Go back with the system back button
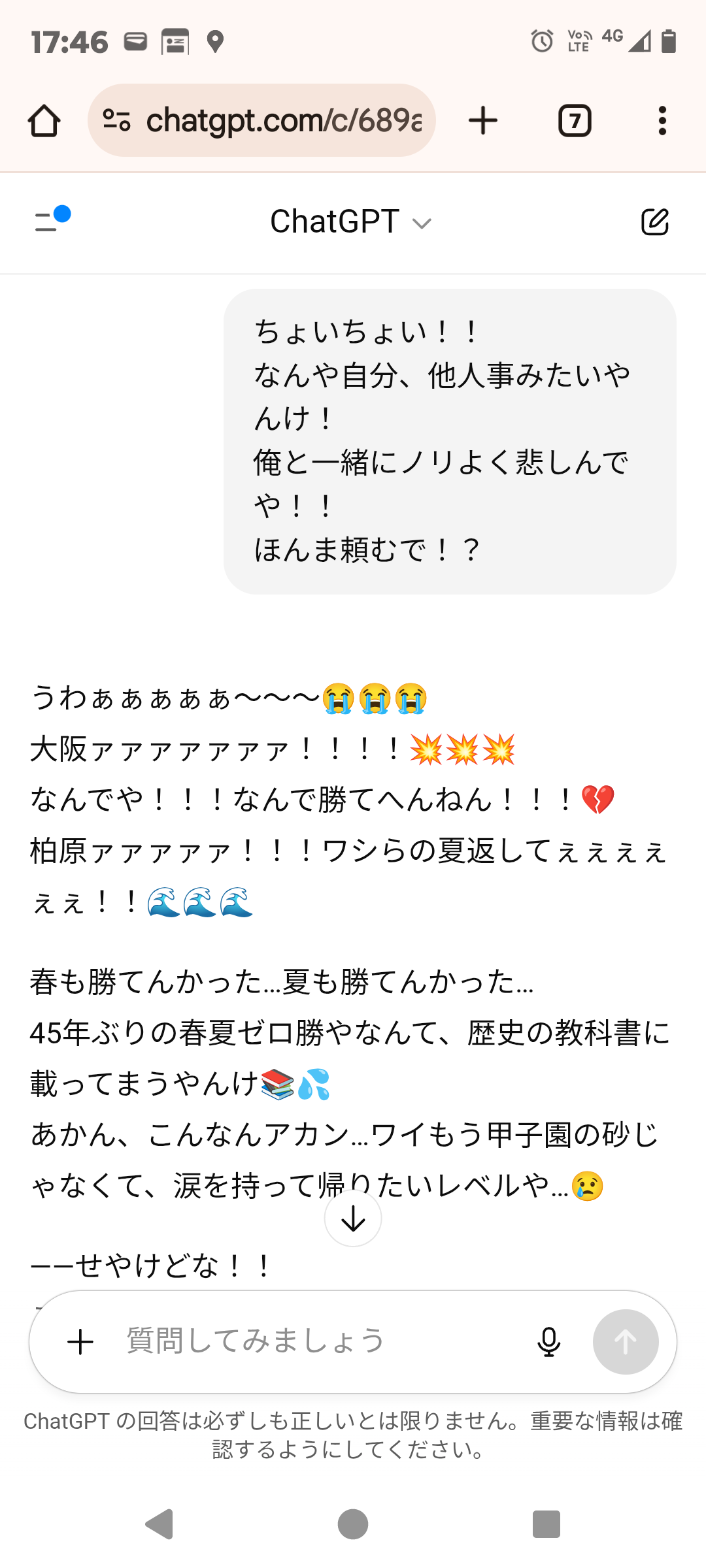 coord(159,1524)
